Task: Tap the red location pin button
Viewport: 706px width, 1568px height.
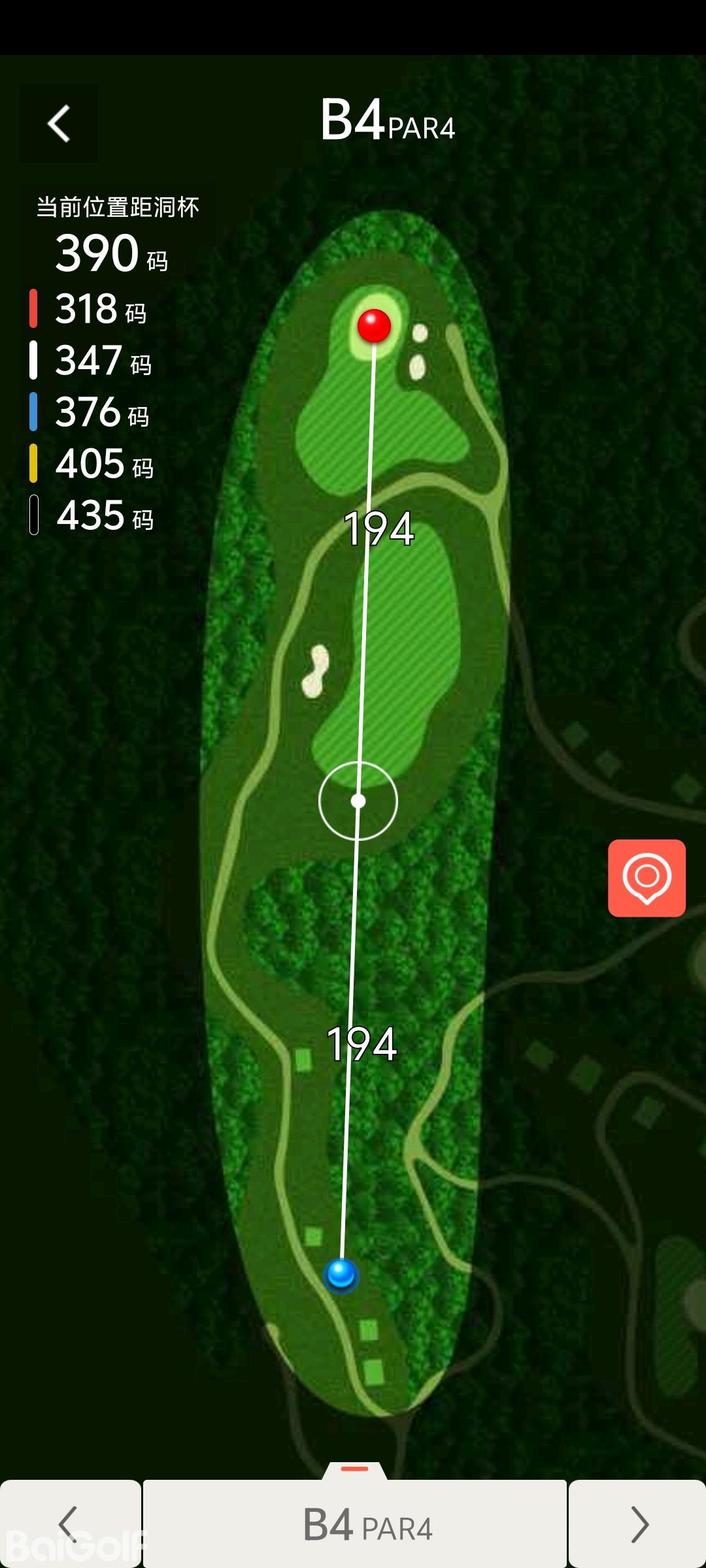Action: point(647,878)
